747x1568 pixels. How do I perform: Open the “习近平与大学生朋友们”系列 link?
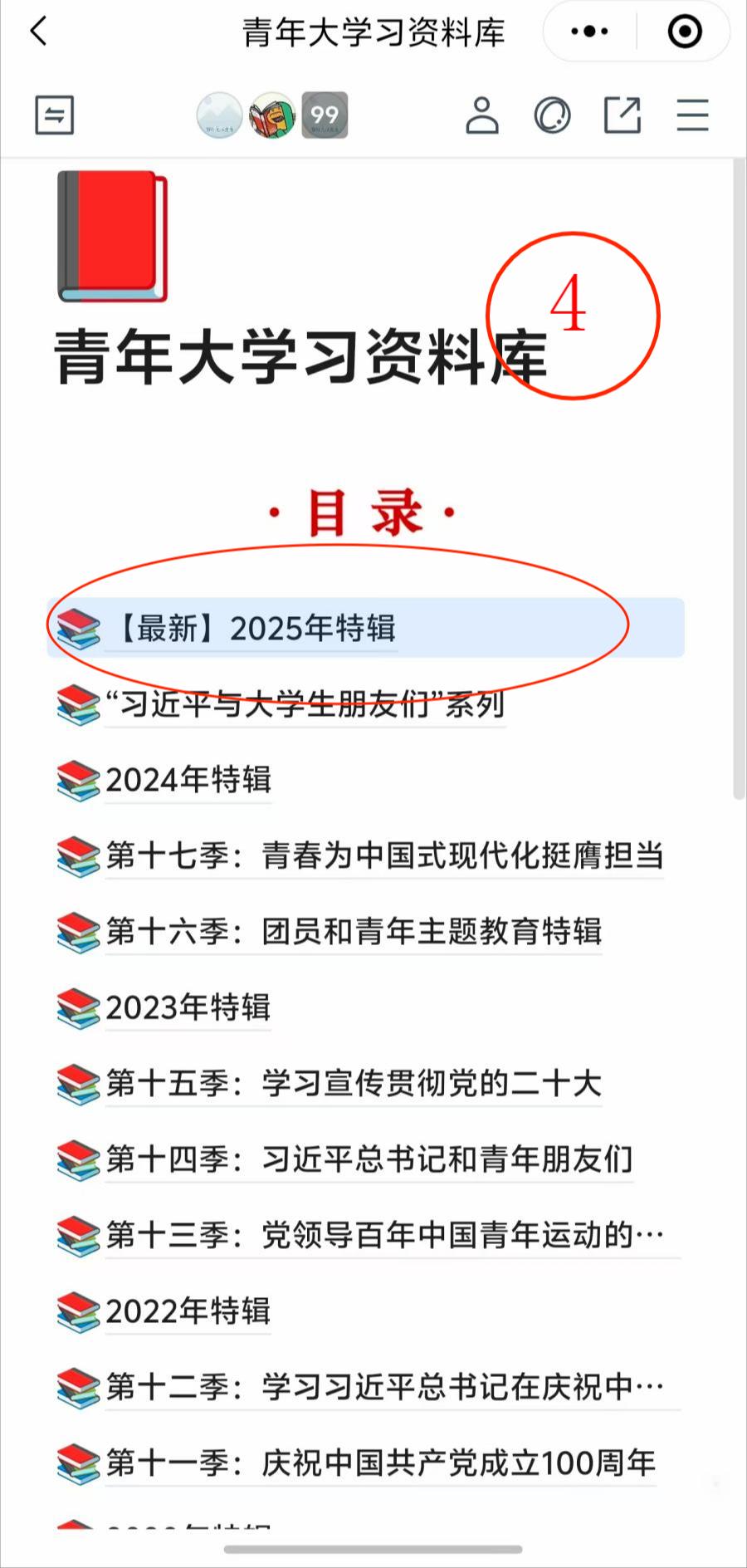[x=305, y=704]
